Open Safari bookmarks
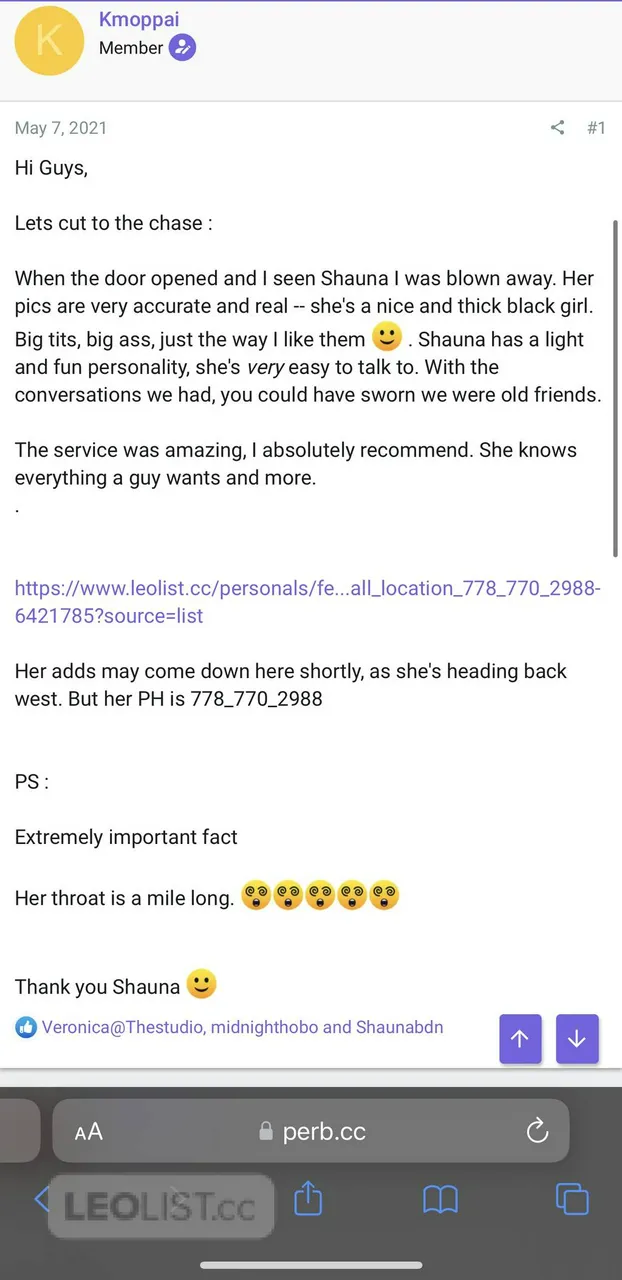 440,1198
